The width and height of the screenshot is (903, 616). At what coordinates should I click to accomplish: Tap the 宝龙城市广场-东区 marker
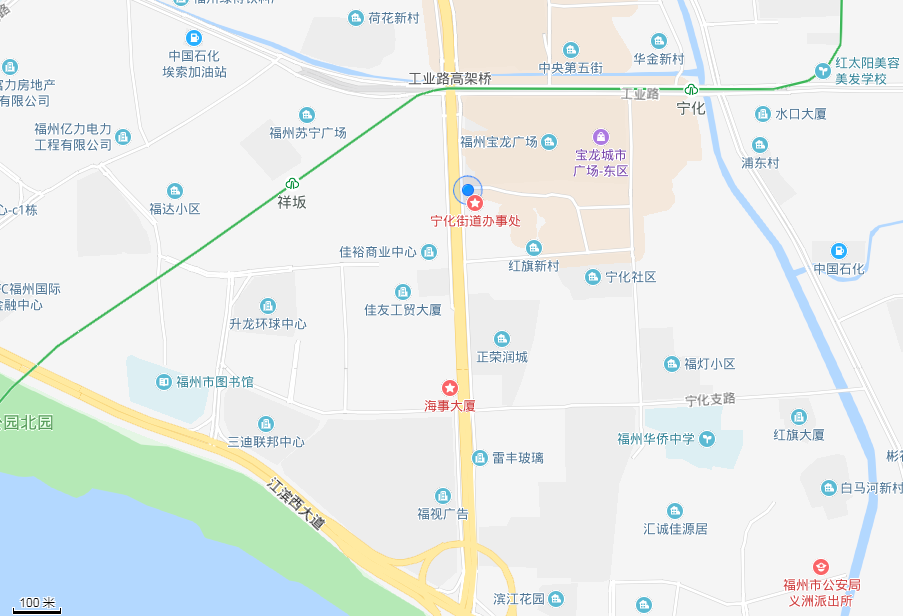point(600,136)
